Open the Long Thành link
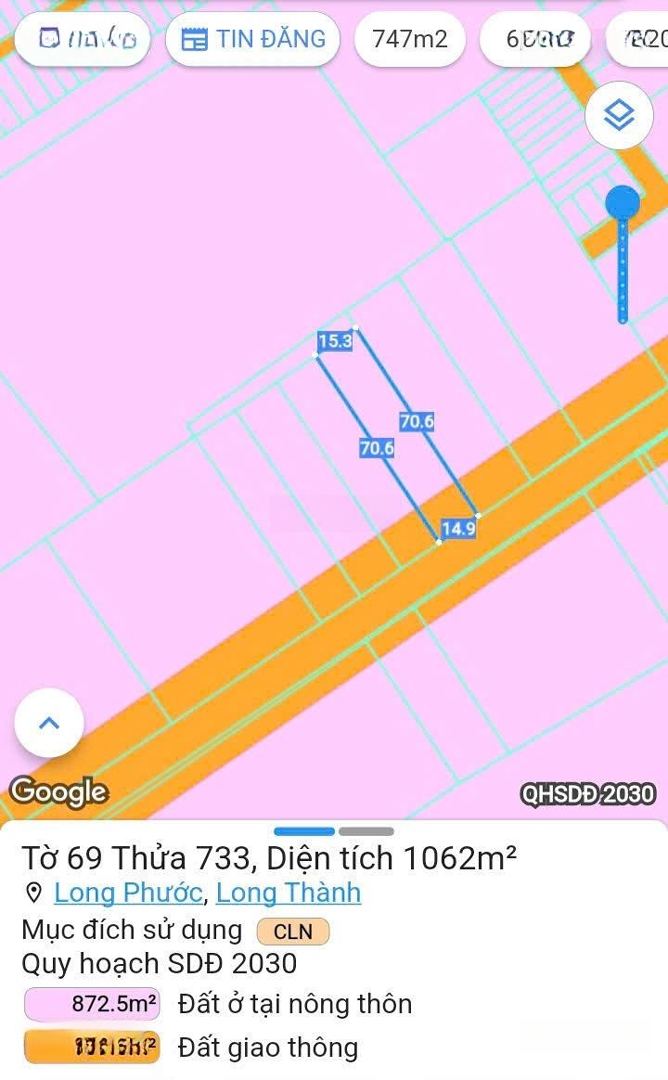 pos(289,893)
